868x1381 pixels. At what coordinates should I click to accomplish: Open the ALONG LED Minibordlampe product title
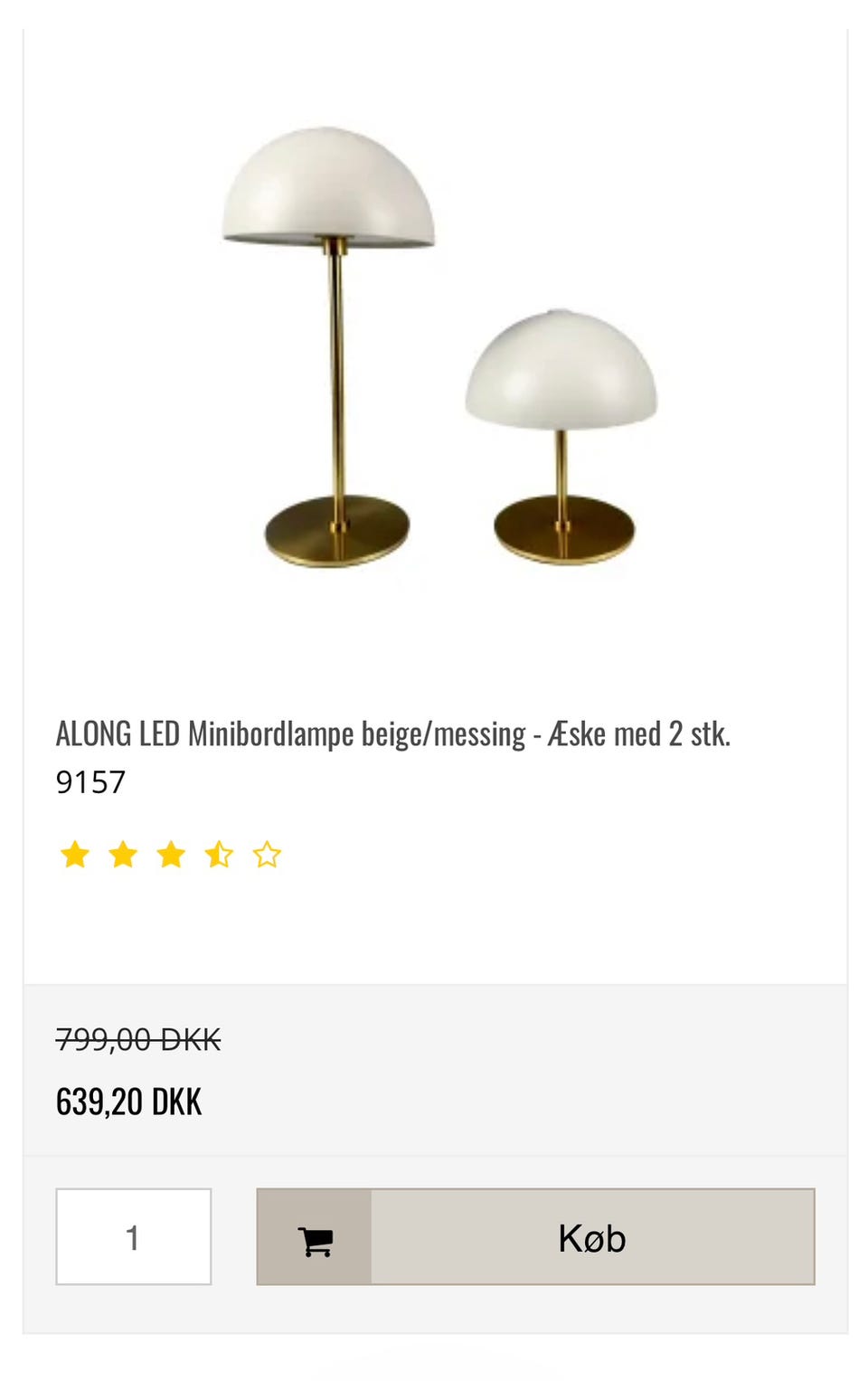[393, 734]
